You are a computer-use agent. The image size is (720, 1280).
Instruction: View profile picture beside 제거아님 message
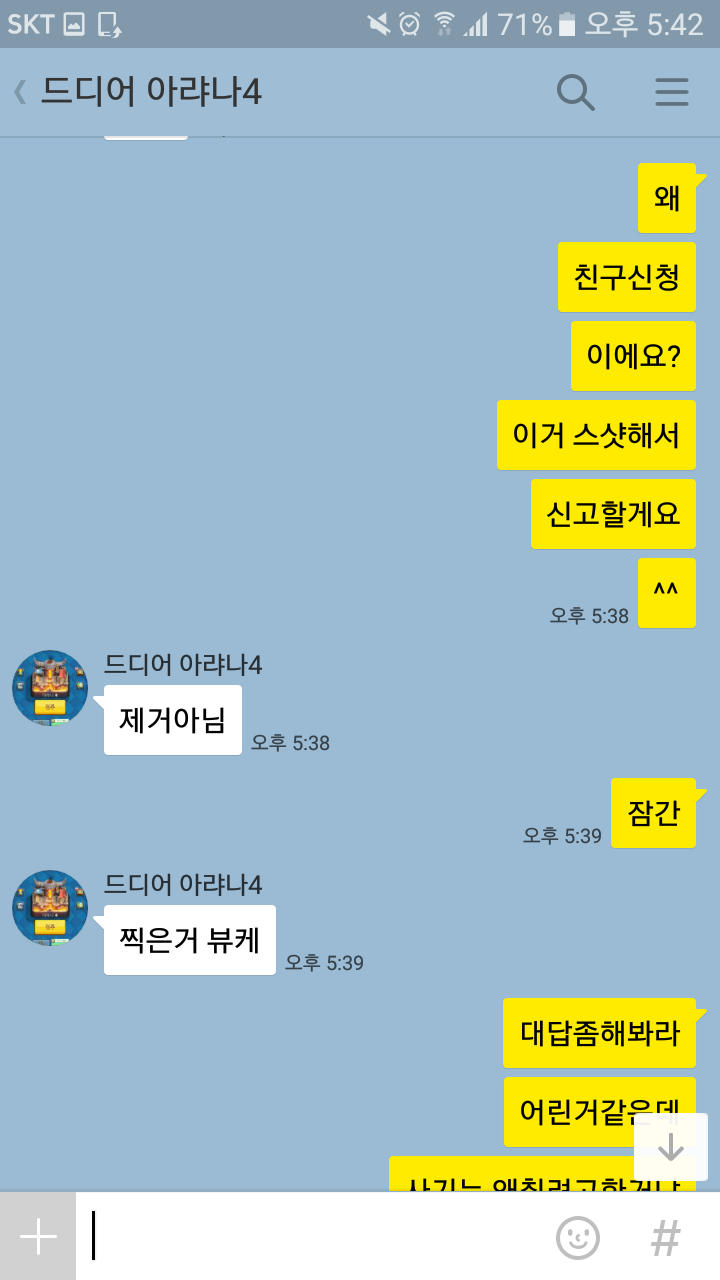(x=50, y=688)
